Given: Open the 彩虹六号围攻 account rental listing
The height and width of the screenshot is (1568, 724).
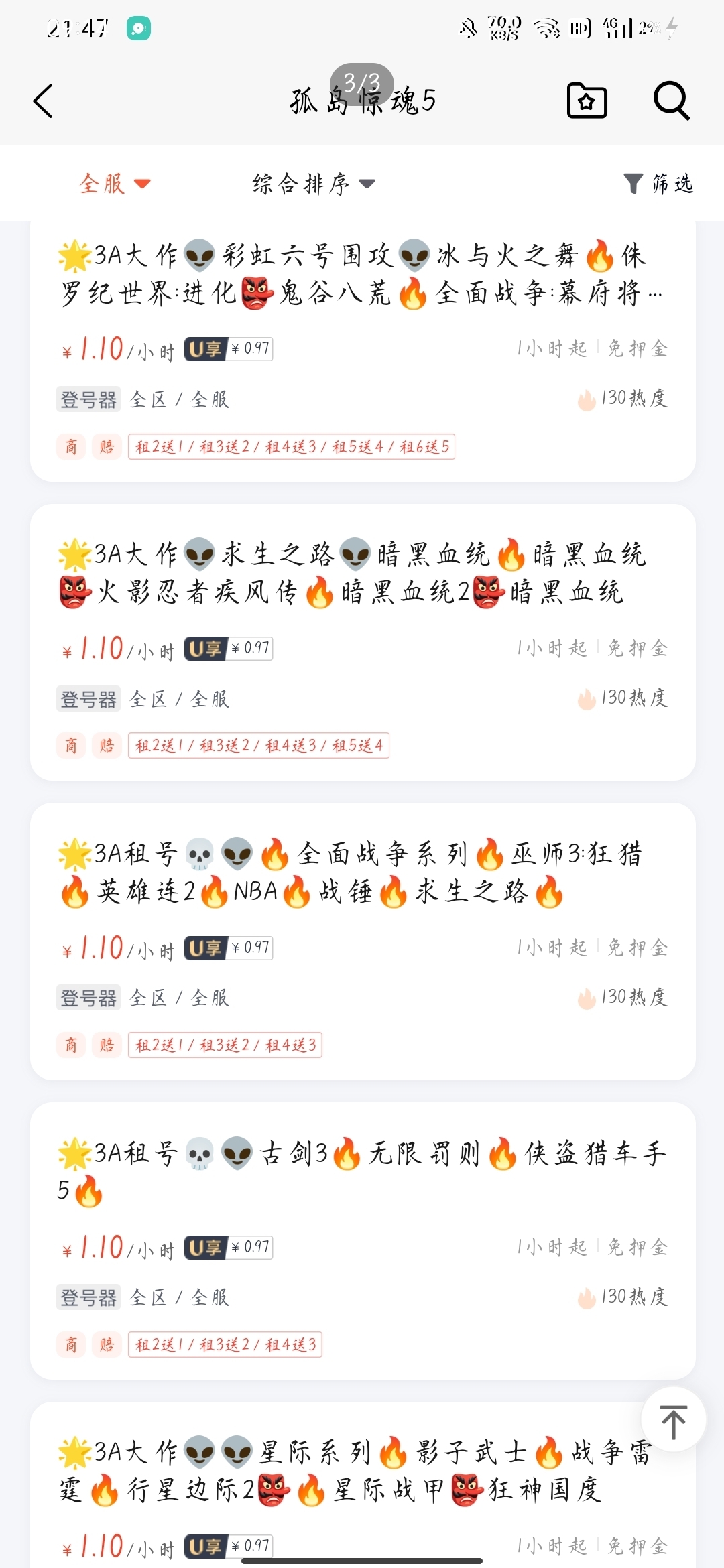Looking at the screenshot, I should pos(362,275).
